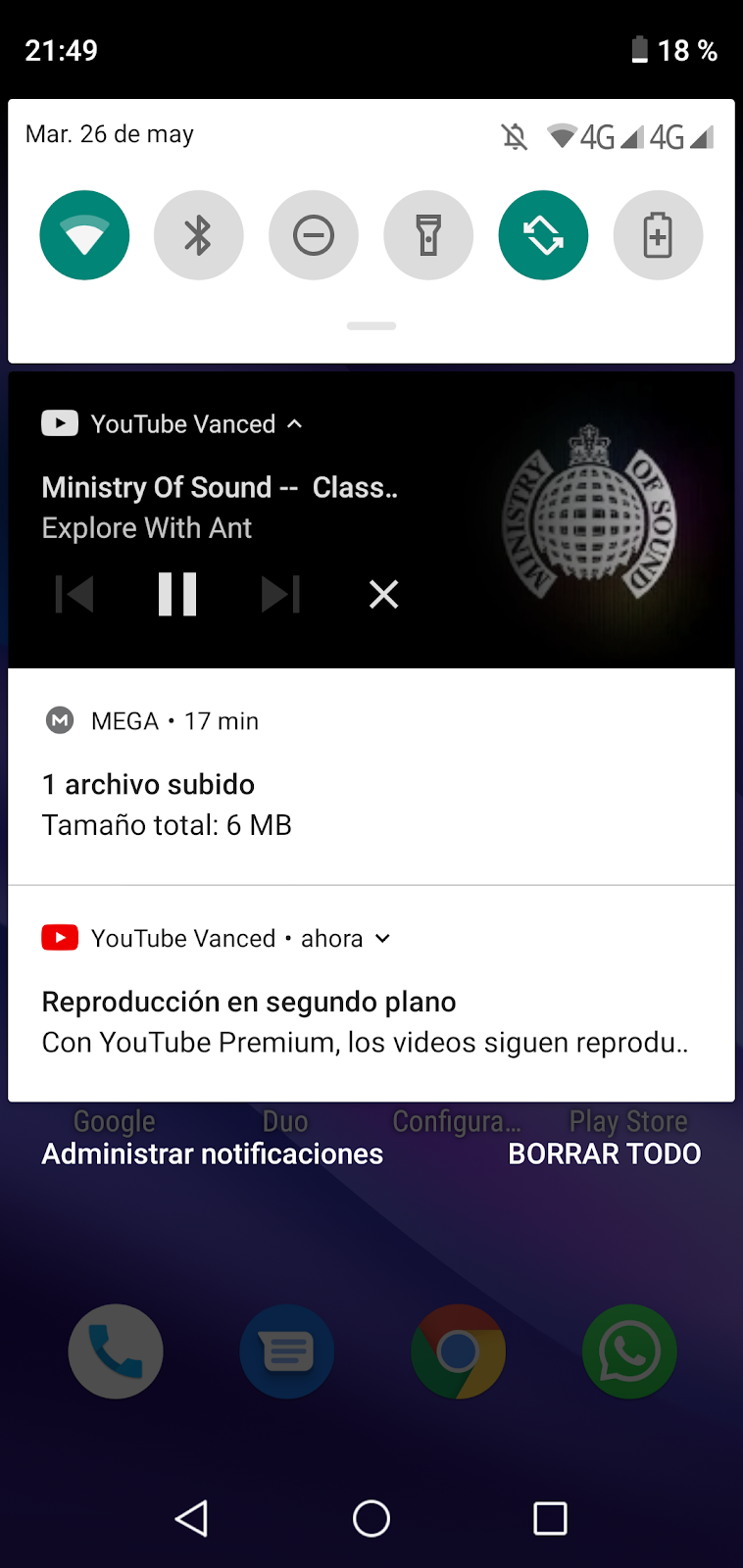The height and width of the screenshot is (1568, 743).
Task: Tap BORRAR TODO to clear notifications
Action: click(605, 1153)
